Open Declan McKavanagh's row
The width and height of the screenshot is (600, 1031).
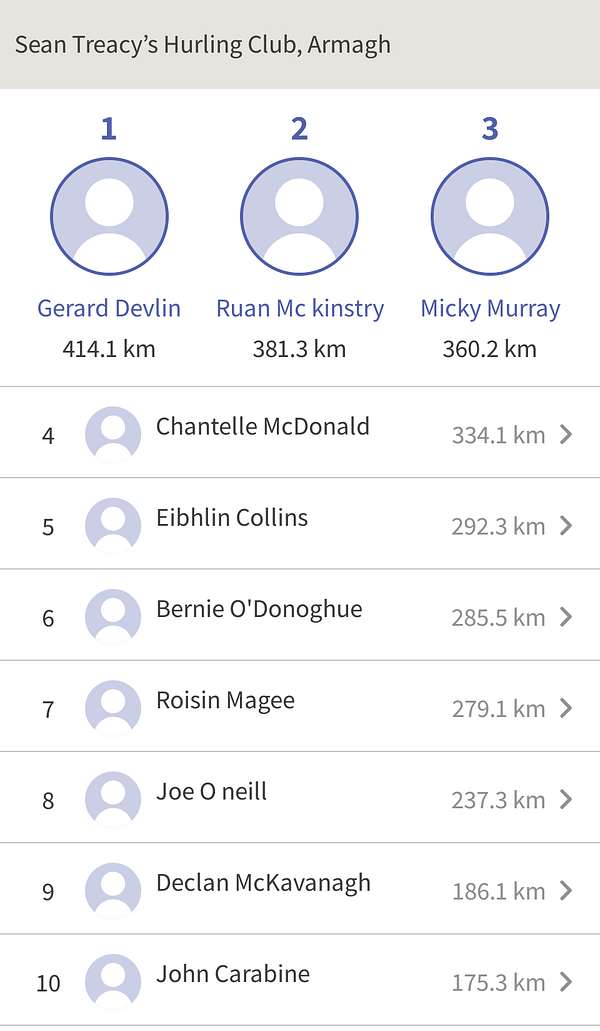coord(300,890)
